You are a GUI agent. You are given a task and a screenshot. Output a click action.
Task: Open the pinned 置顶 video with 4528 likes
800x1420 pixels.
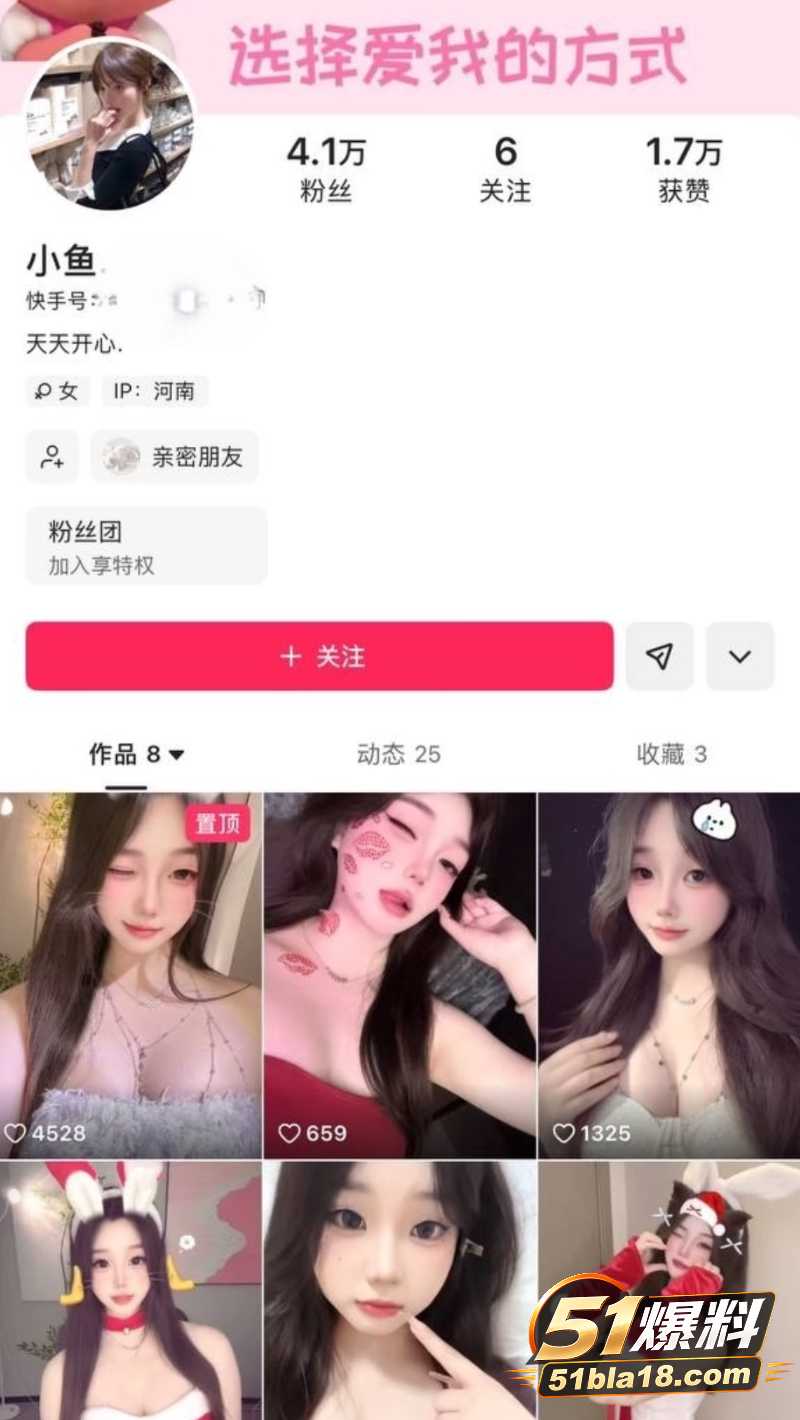pos(131,975)
